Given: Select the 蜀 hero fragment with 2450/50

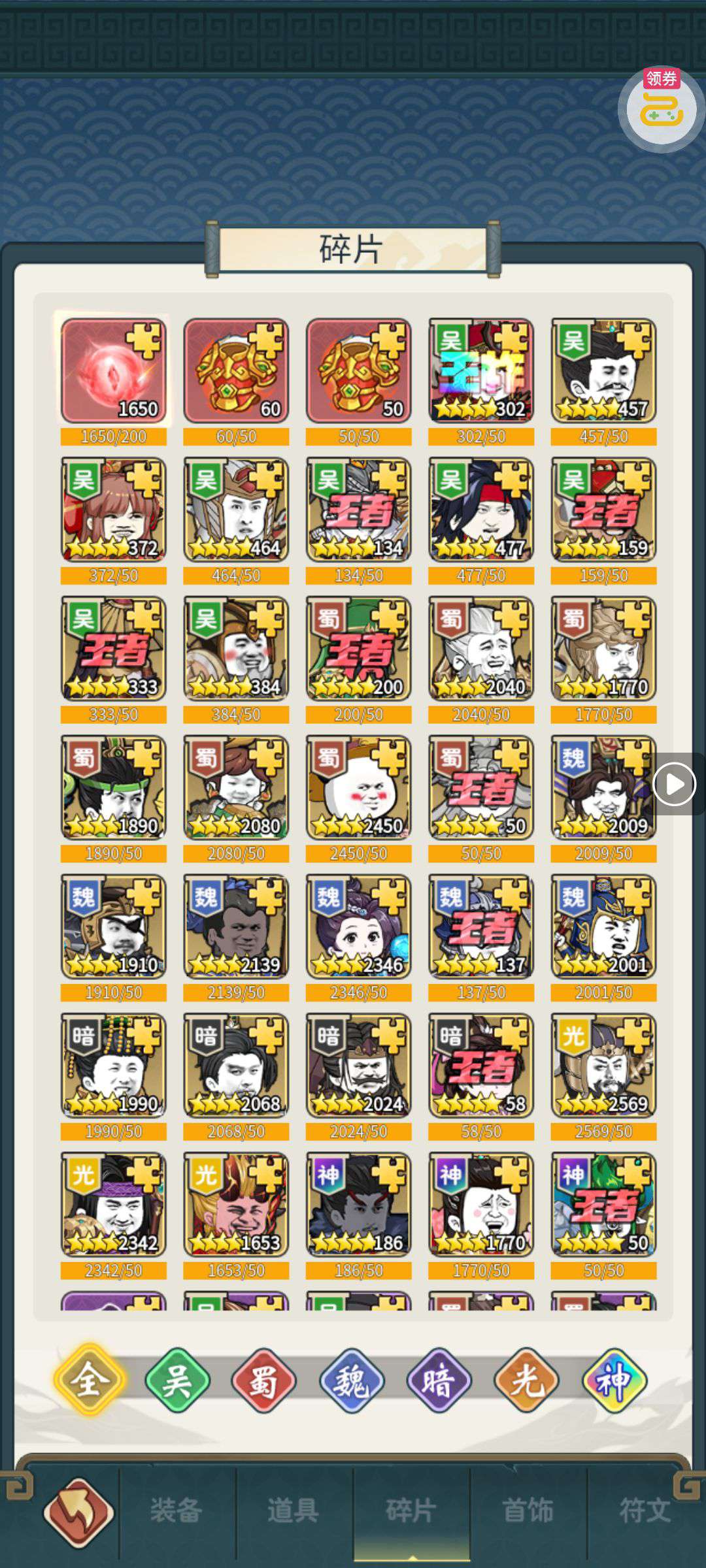Looking at the screenshot, I should click(x=358, y=788).
